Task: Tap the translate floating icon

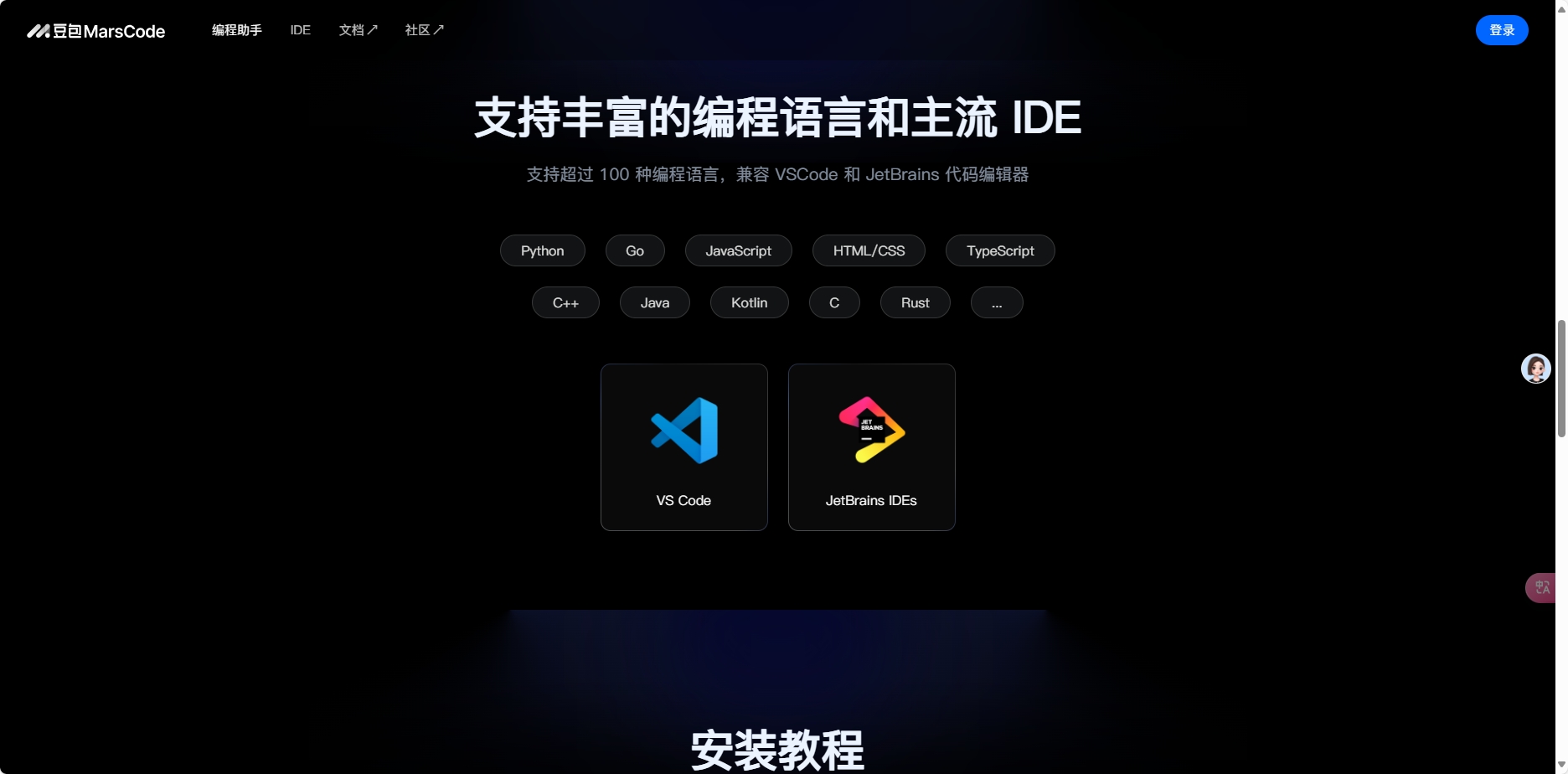Action: pos(1542,587)
